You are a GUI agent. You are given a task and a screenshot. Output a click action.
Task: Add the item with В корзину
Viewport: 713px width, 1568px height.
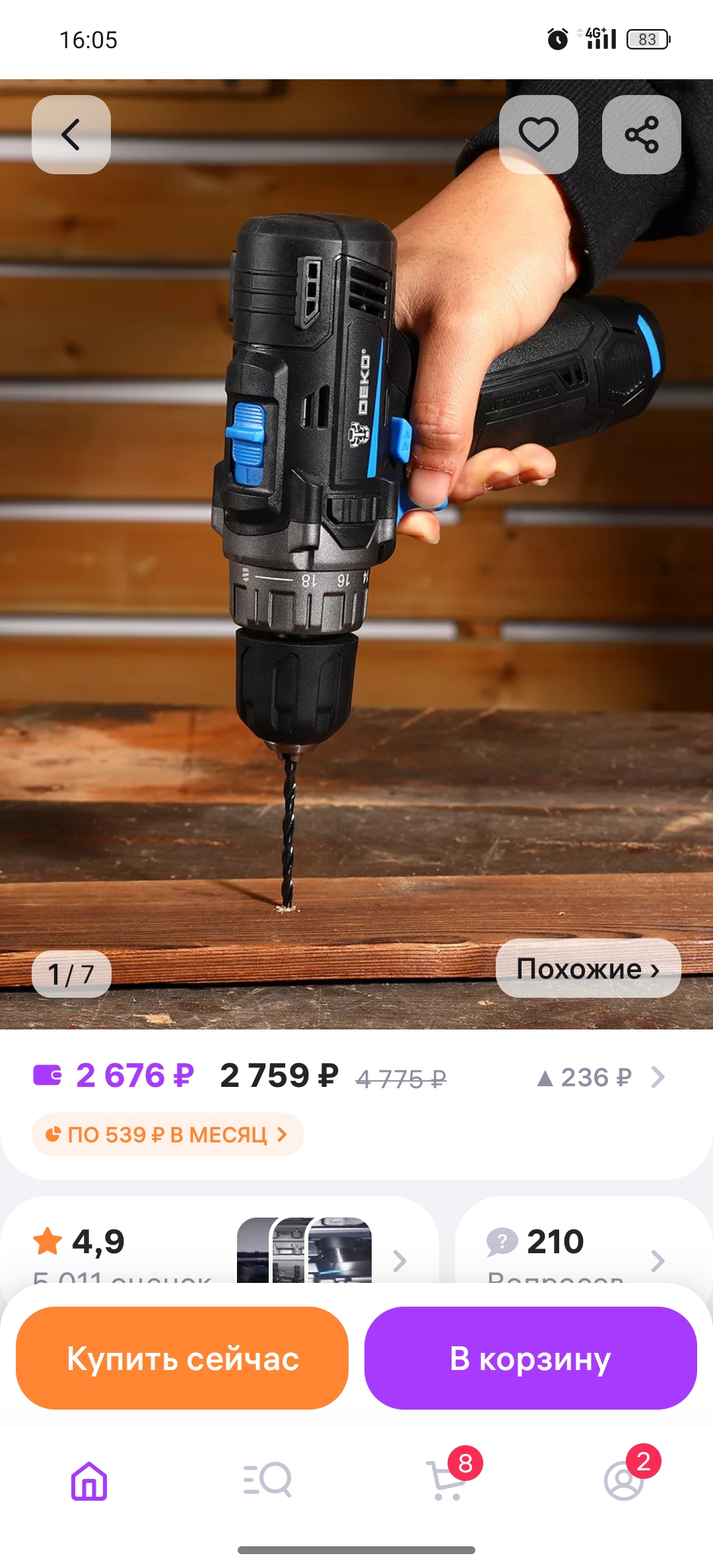click(x=530, y=1358)
